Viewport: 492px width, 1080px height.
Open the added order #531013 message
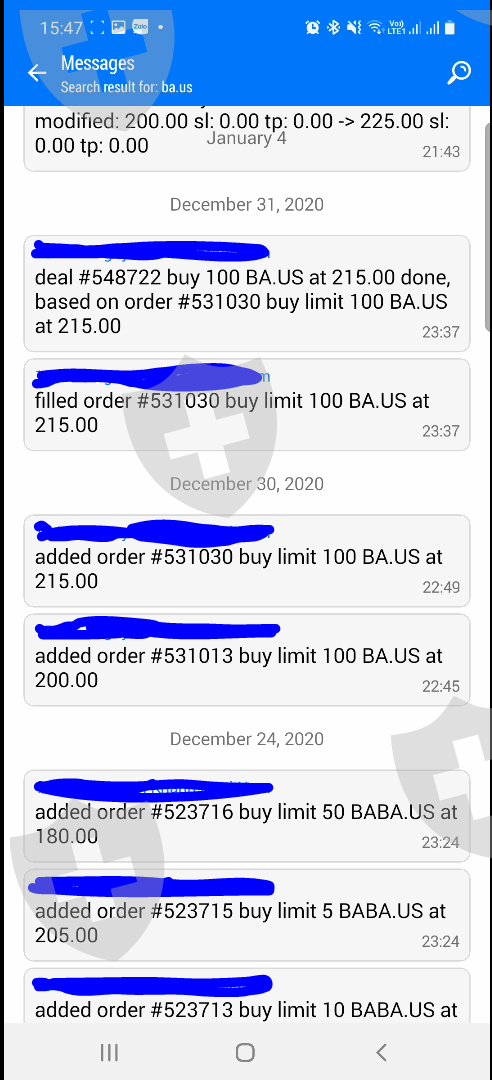pos(247,660)
